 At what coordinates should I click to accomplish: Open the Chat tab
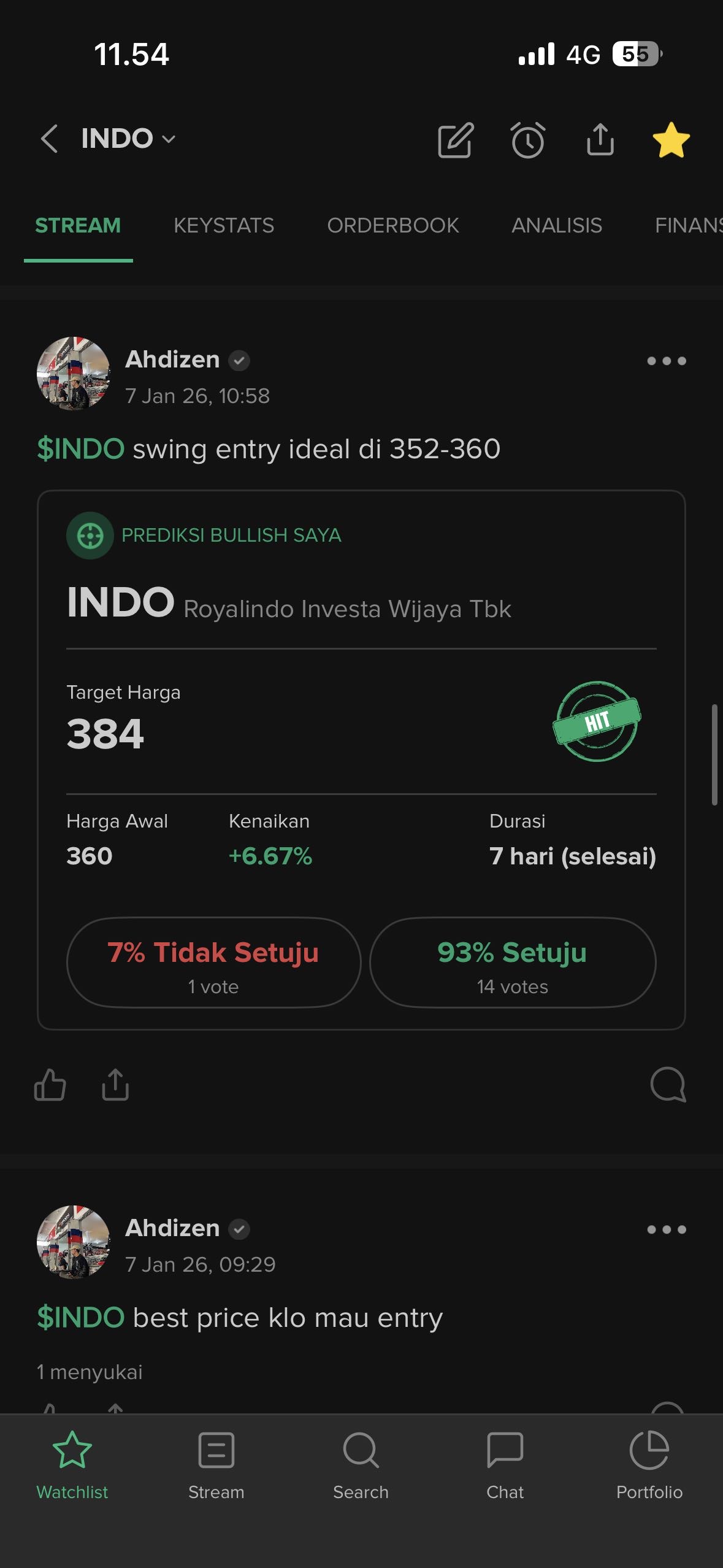pyautogui.click(x=505, y=1465)
